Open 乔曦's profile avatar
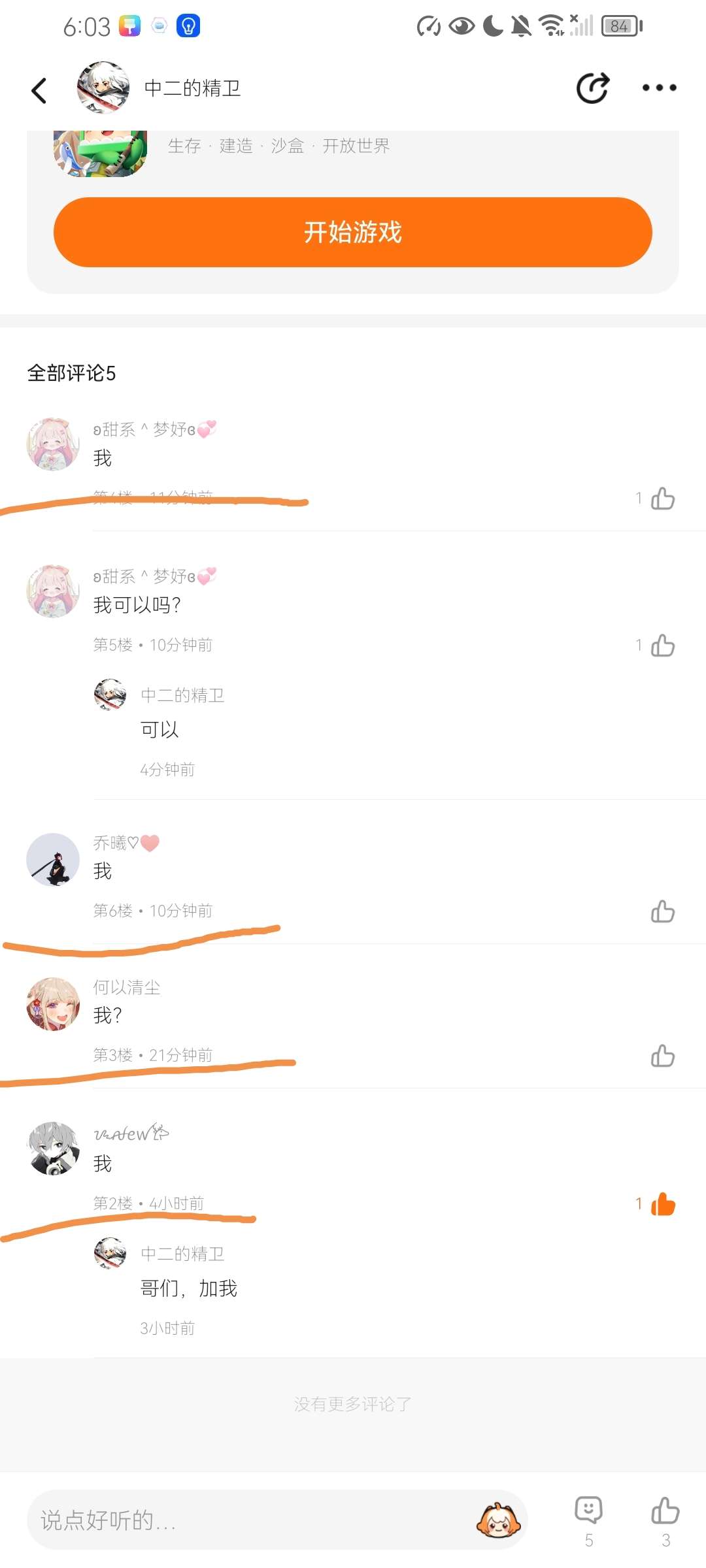The image size is (706, 1568). pyautogui.click(x=53, y=860)
